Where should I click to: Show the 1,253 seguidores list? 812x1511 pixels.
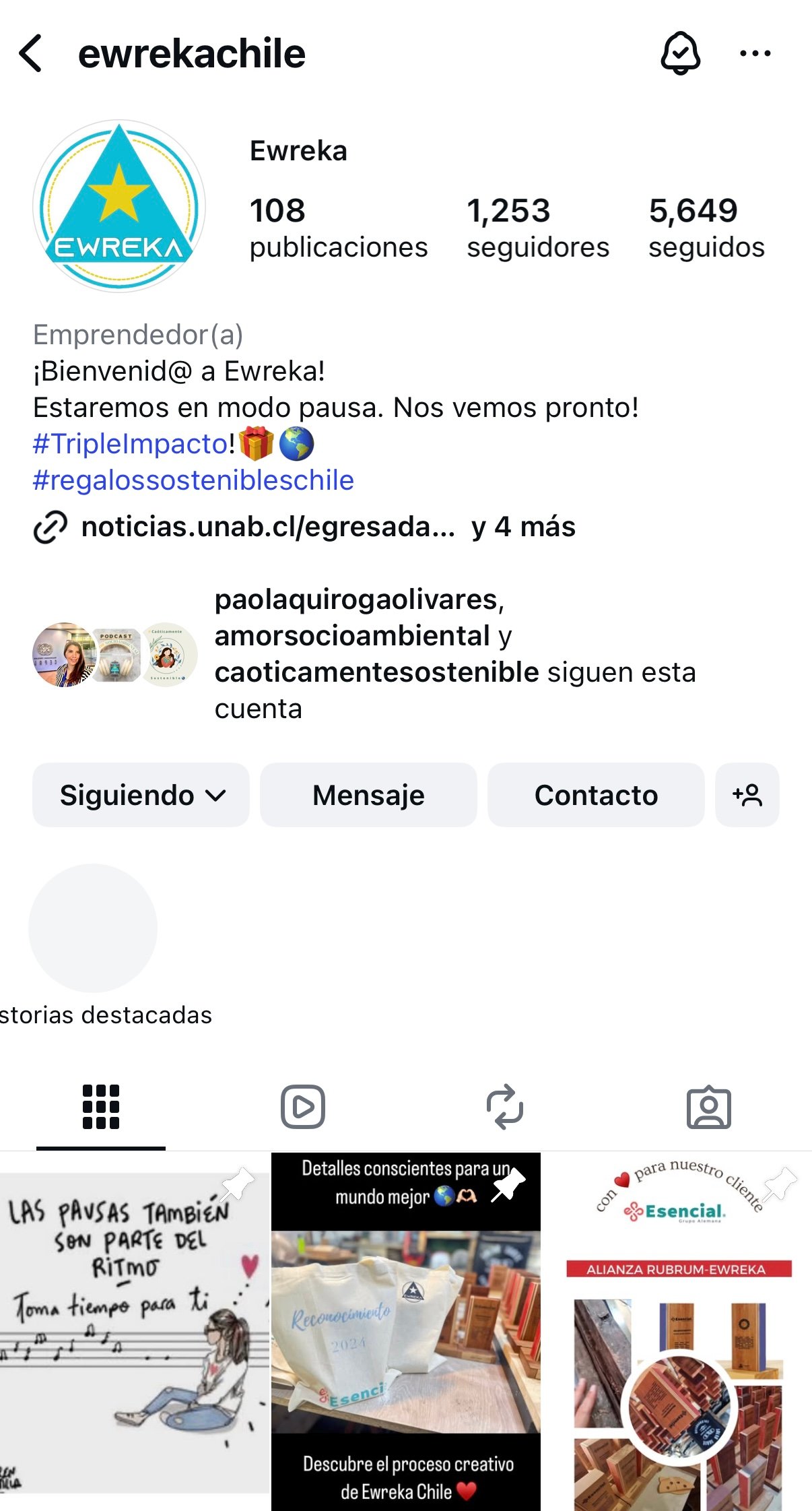(537, 228)
